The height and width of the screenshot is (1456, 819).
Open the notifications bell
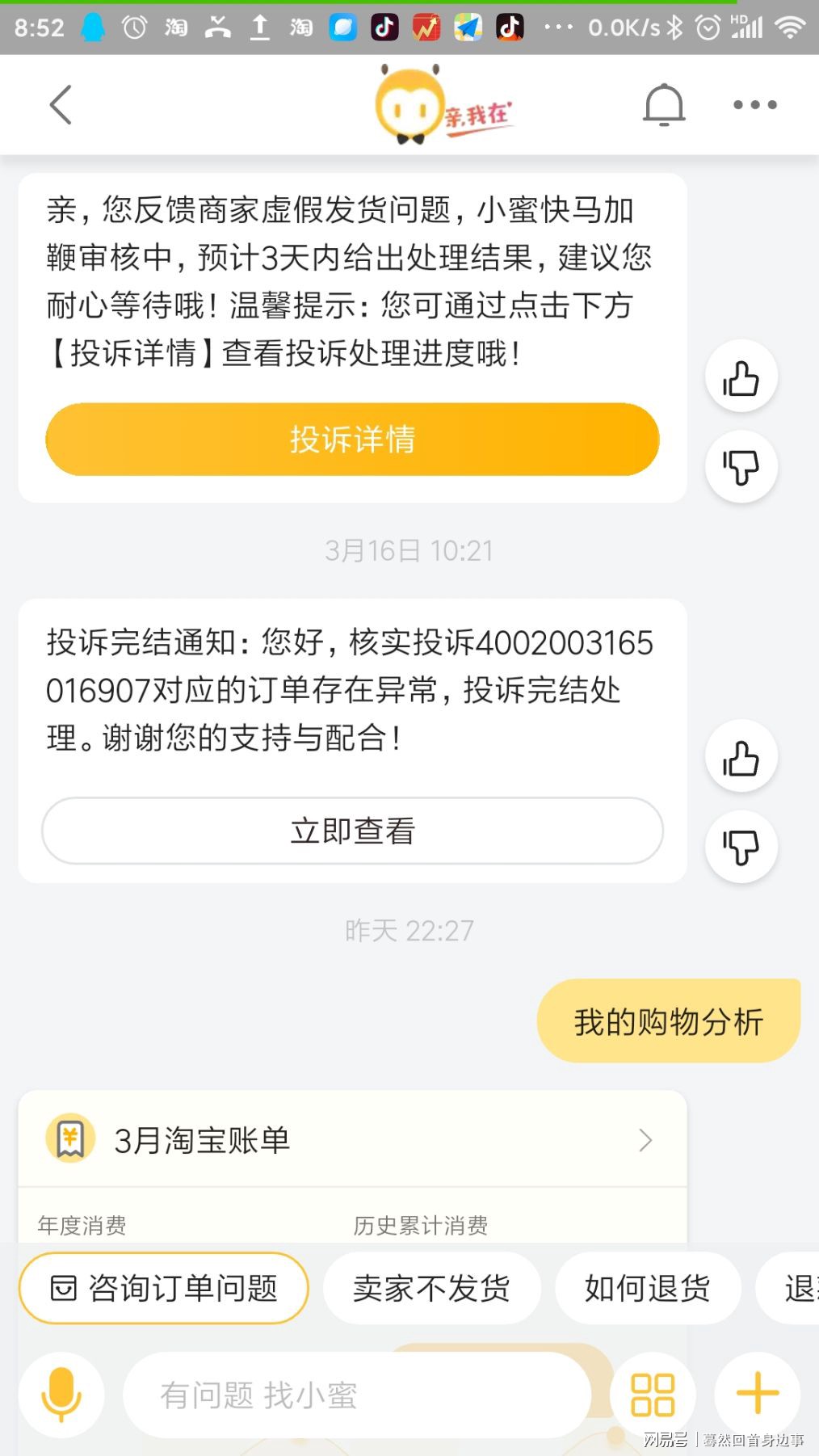pos(664,105)
